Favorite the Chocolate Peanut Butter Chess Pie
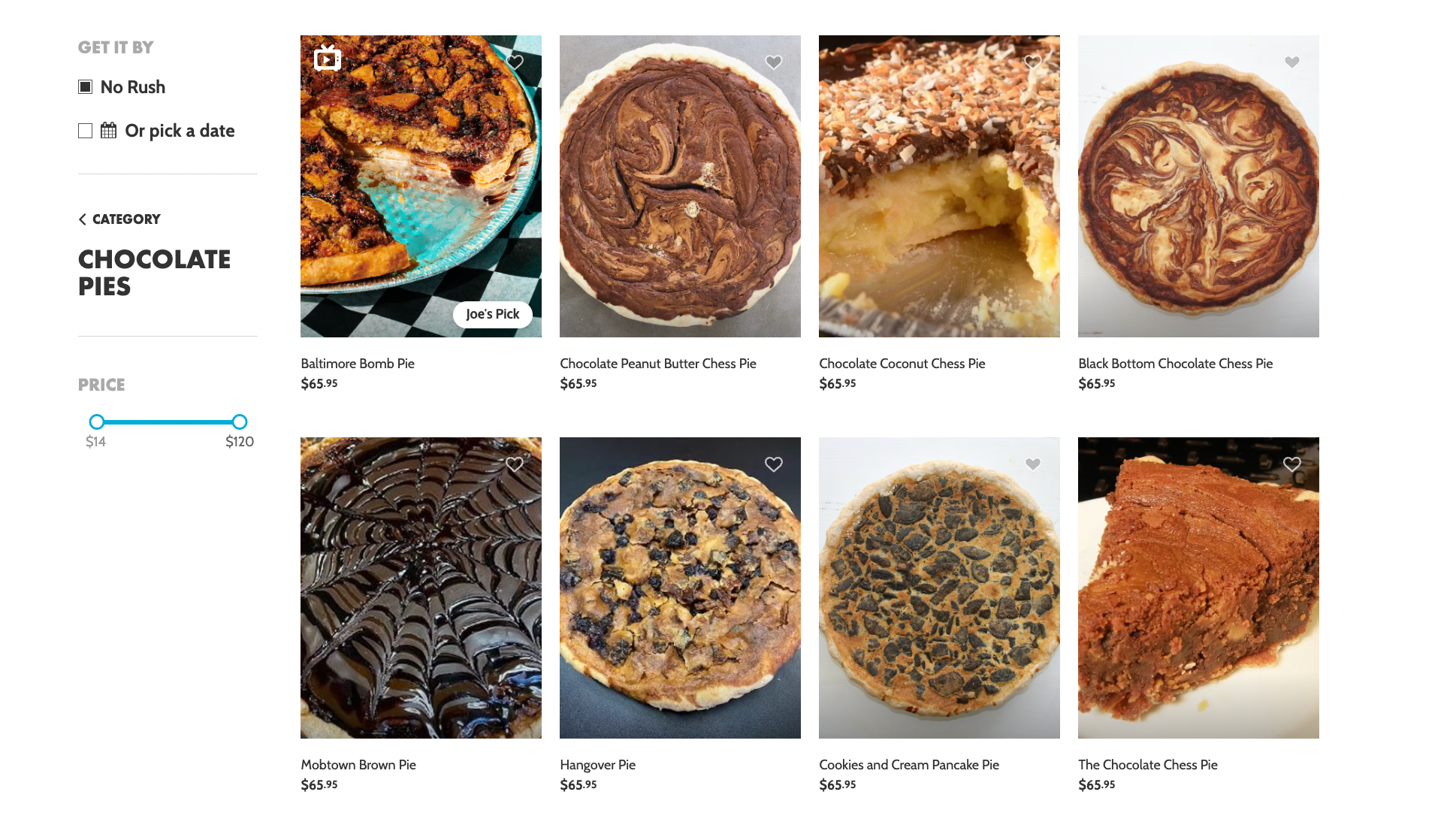 coord(774,62)
